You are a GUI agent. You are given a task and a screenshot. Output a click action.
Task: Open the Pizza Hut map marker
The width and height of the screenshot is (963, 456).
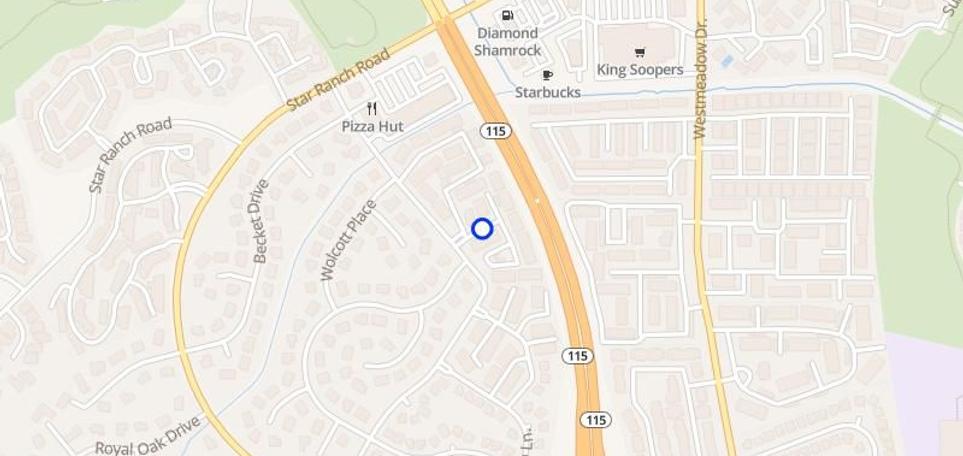(x=372, y=110)
